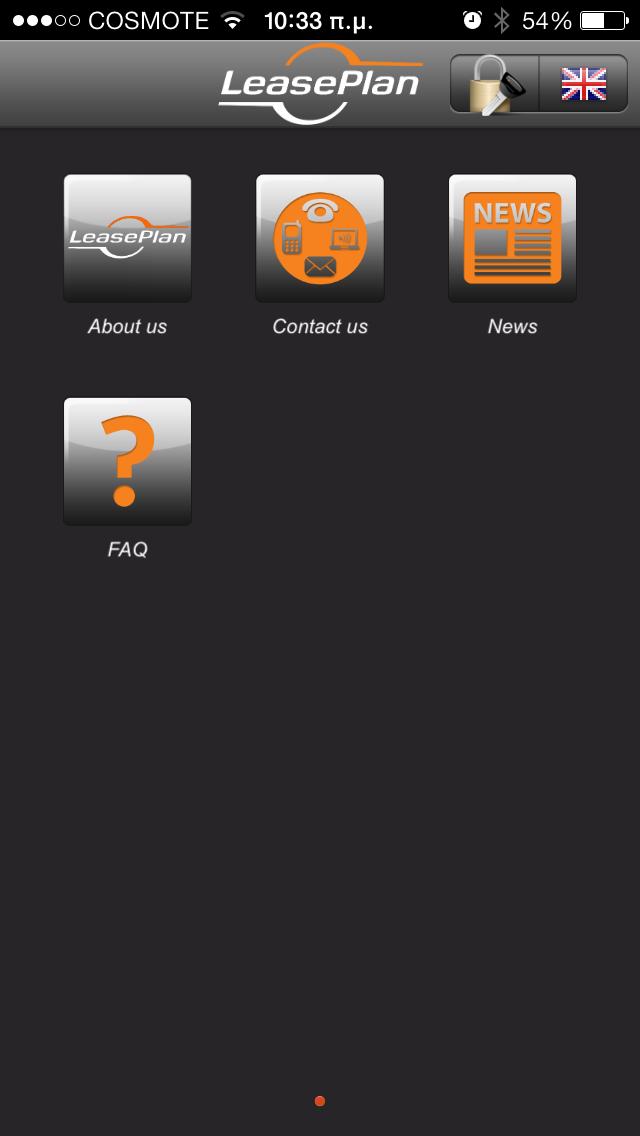This screenshot has width=640, height=1136.
Task: Open the News tile
Action: click(512, 238)
